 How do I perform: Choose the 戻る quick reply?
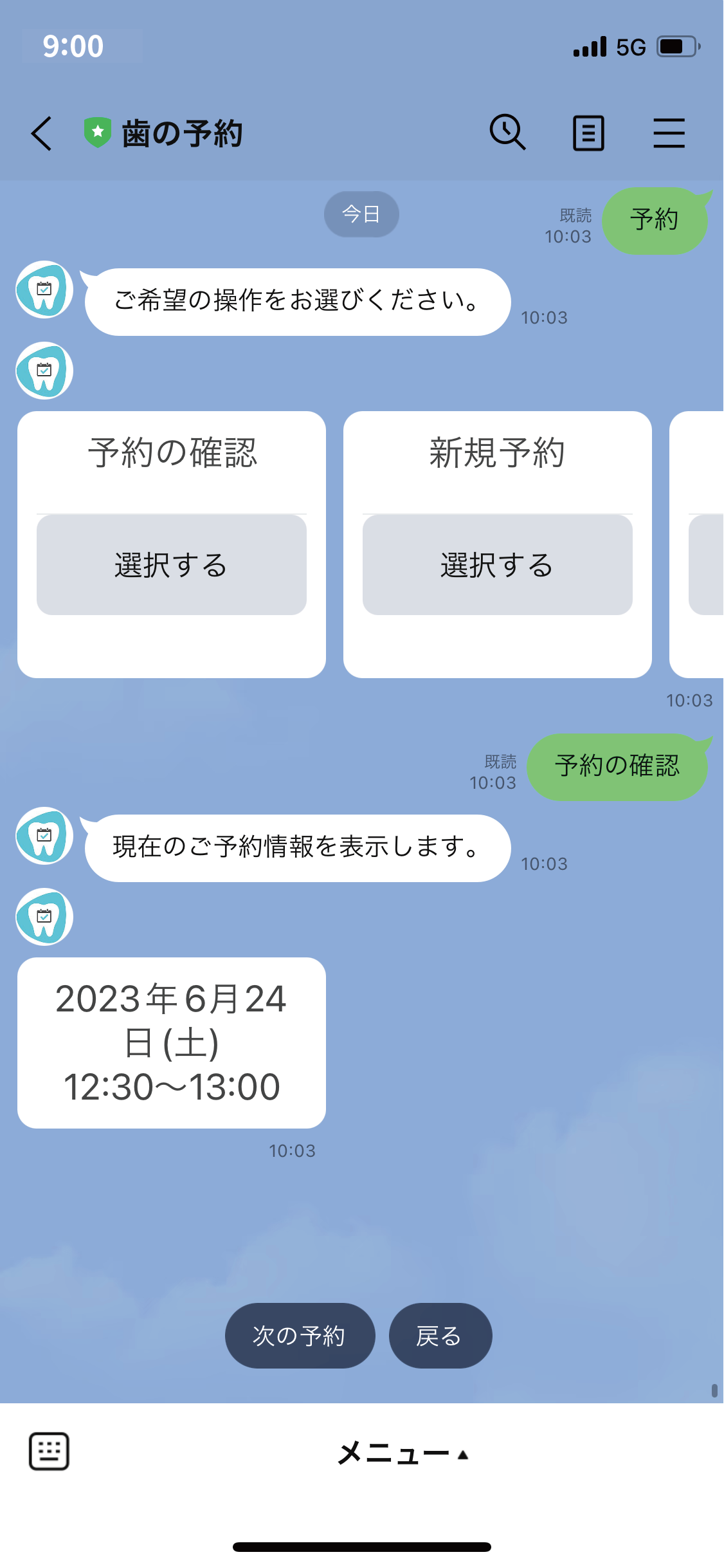pos(440,1336)
